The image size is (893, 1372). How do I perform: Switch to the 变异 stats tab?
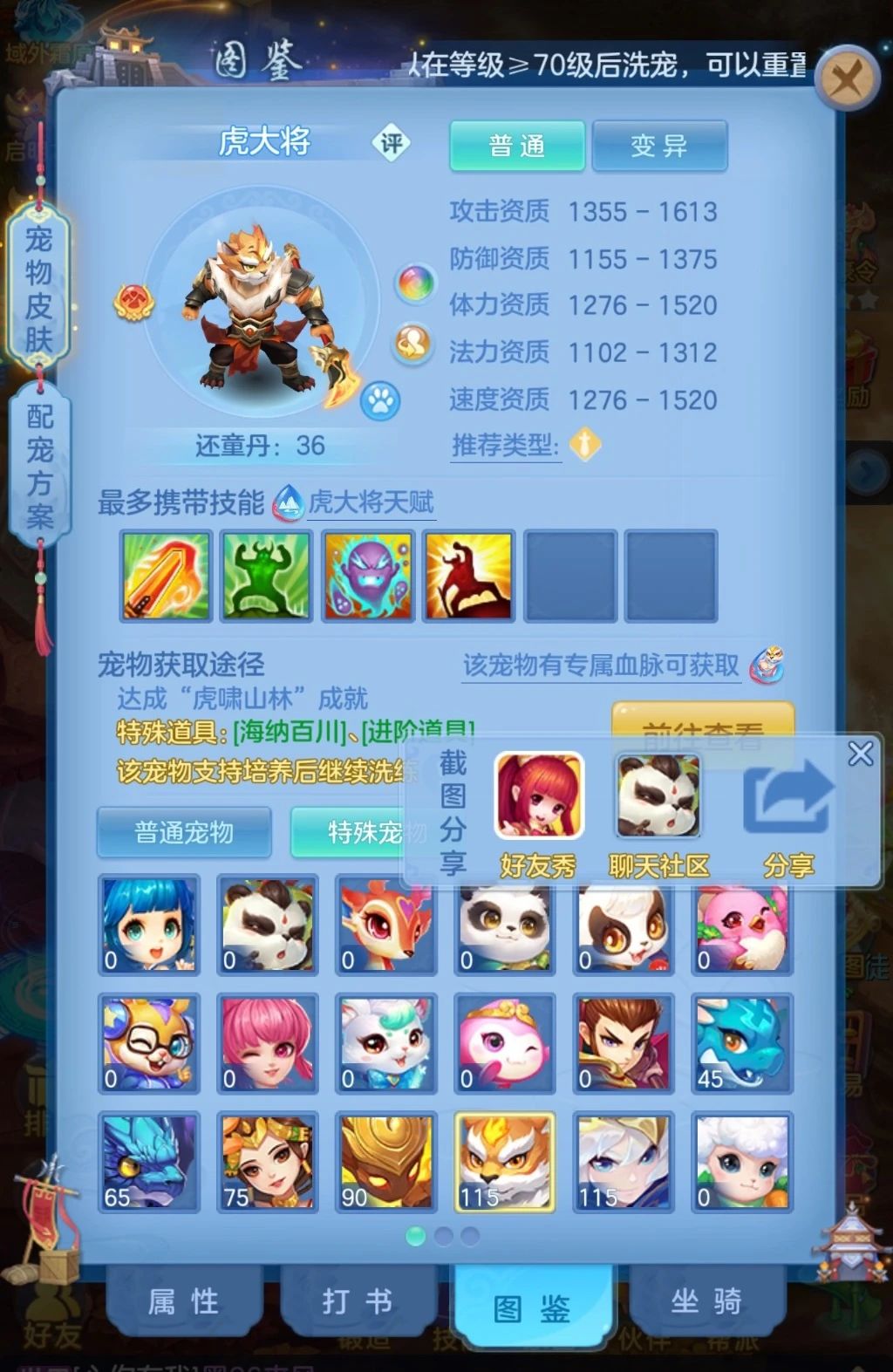(x=659, y=146)
